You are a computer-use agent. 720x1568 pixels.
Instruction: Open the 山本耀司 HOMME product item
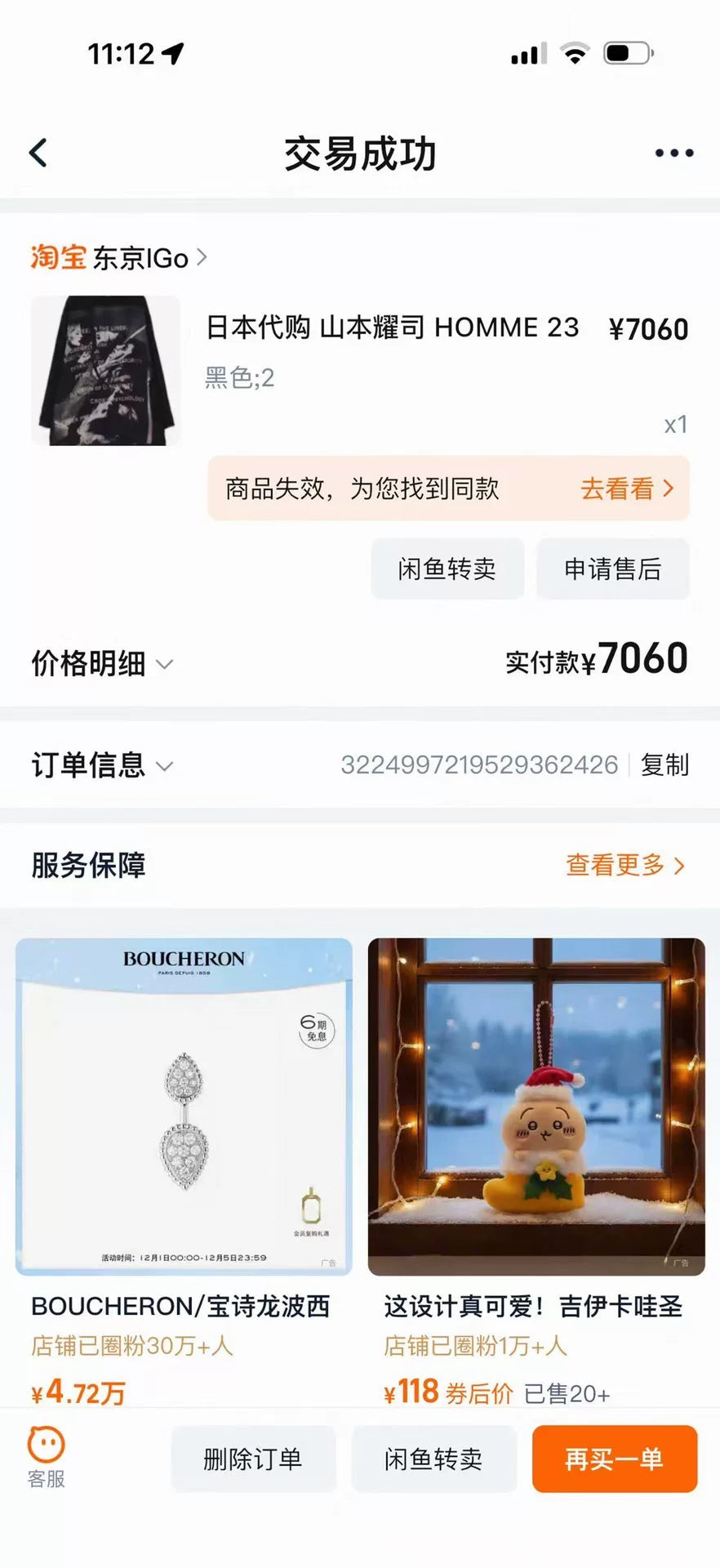coord(392,328)
